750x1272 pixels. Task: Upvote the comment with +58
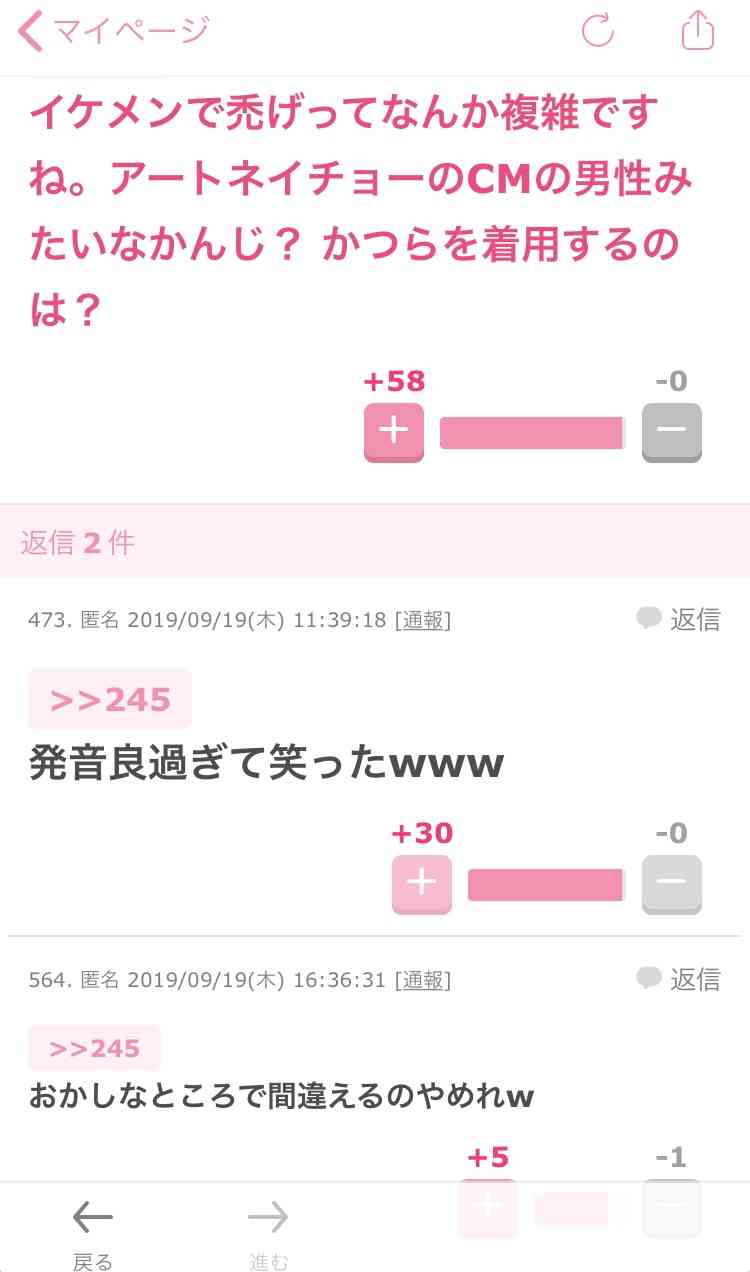click(x=394, y=432)
